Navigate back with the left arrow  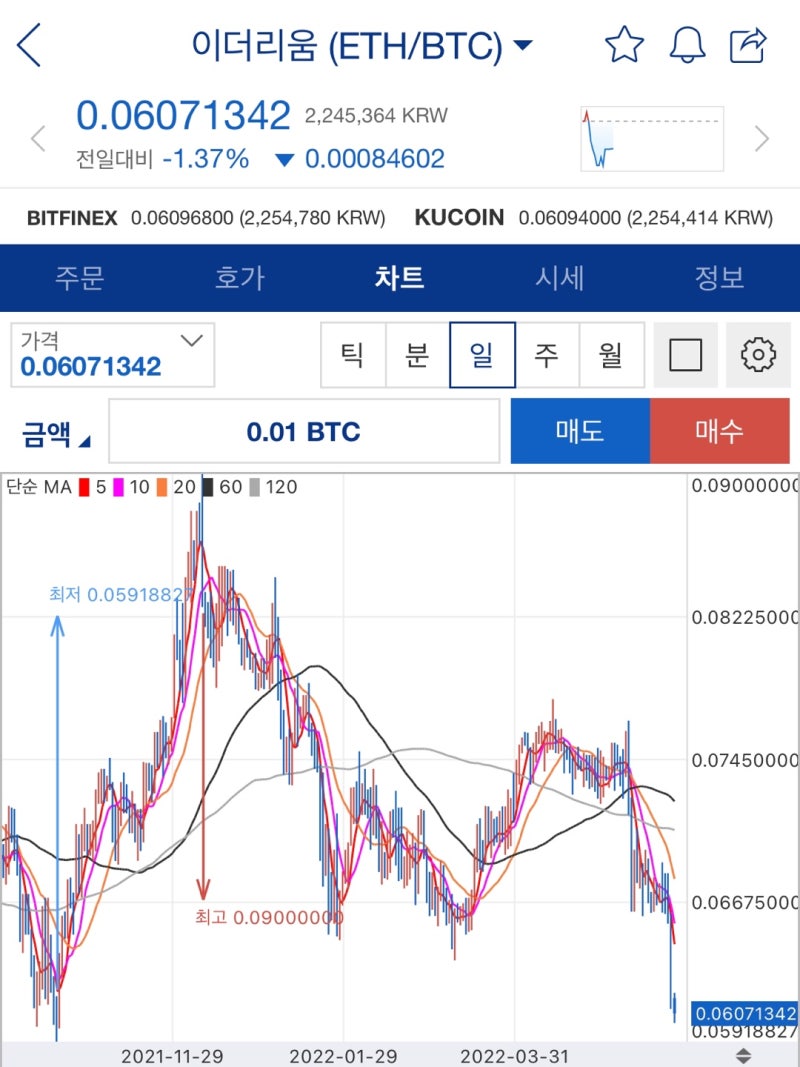(x=29, y=44)
